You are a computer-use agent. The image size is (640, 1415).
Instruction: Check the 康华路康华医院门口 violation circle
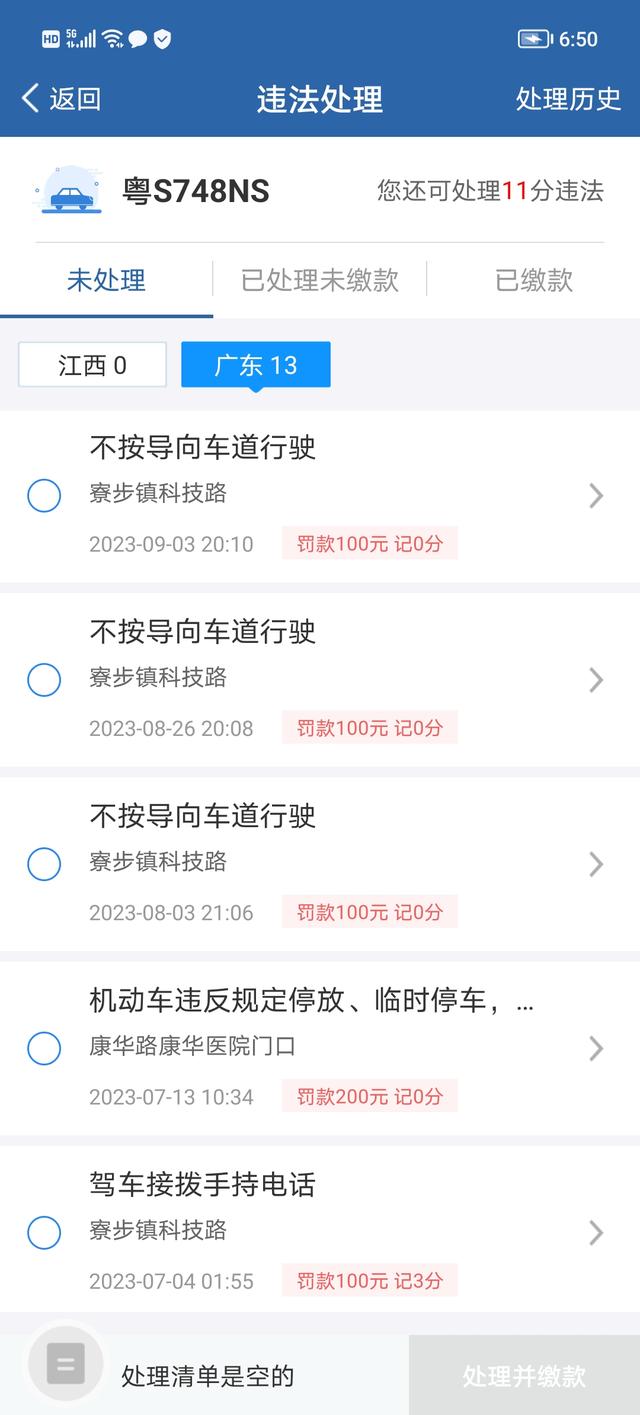(x=44, y=1048)
